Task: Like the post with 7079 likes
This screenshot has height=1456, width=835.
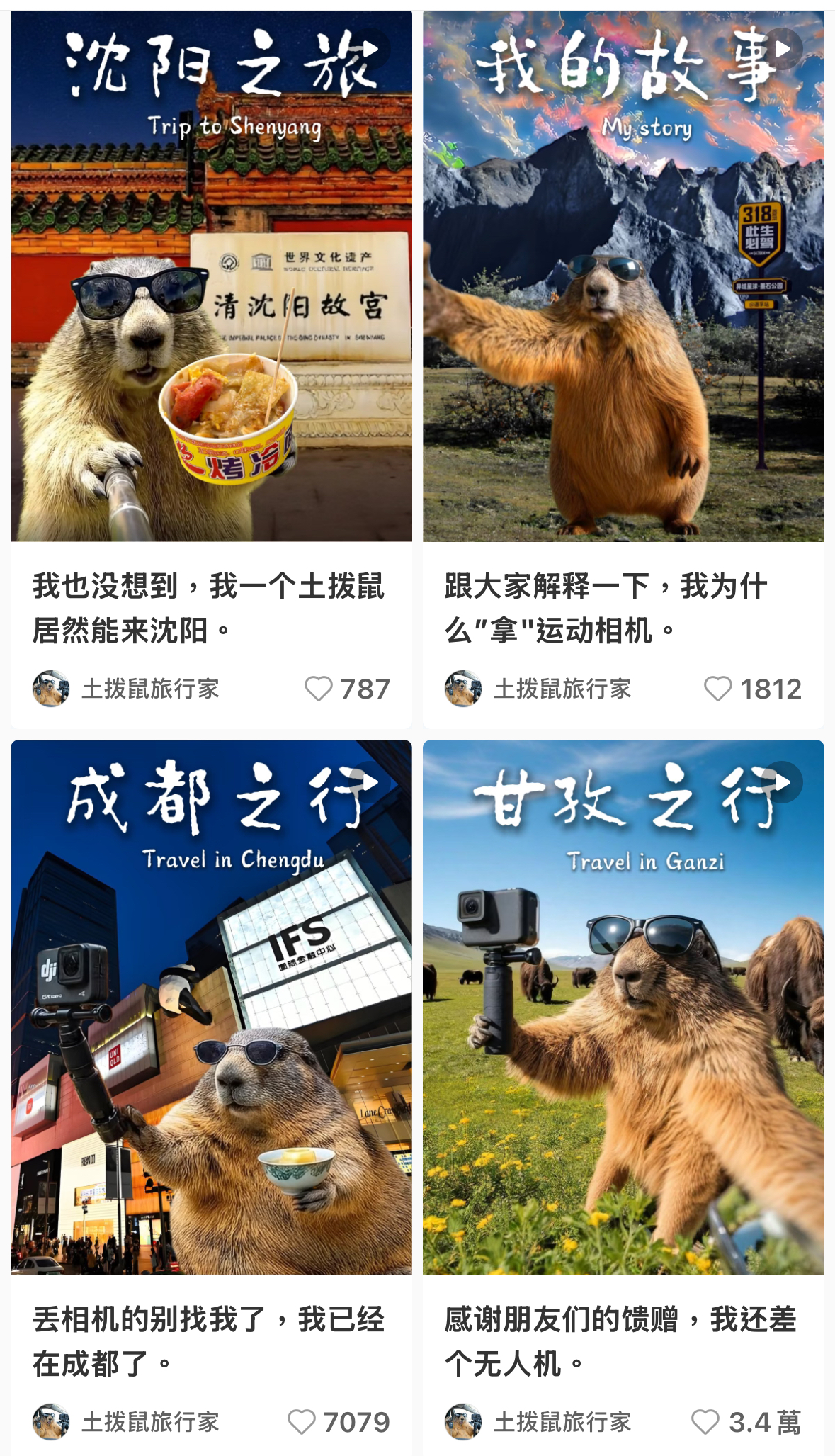Action: click(x=302, y=1422)
